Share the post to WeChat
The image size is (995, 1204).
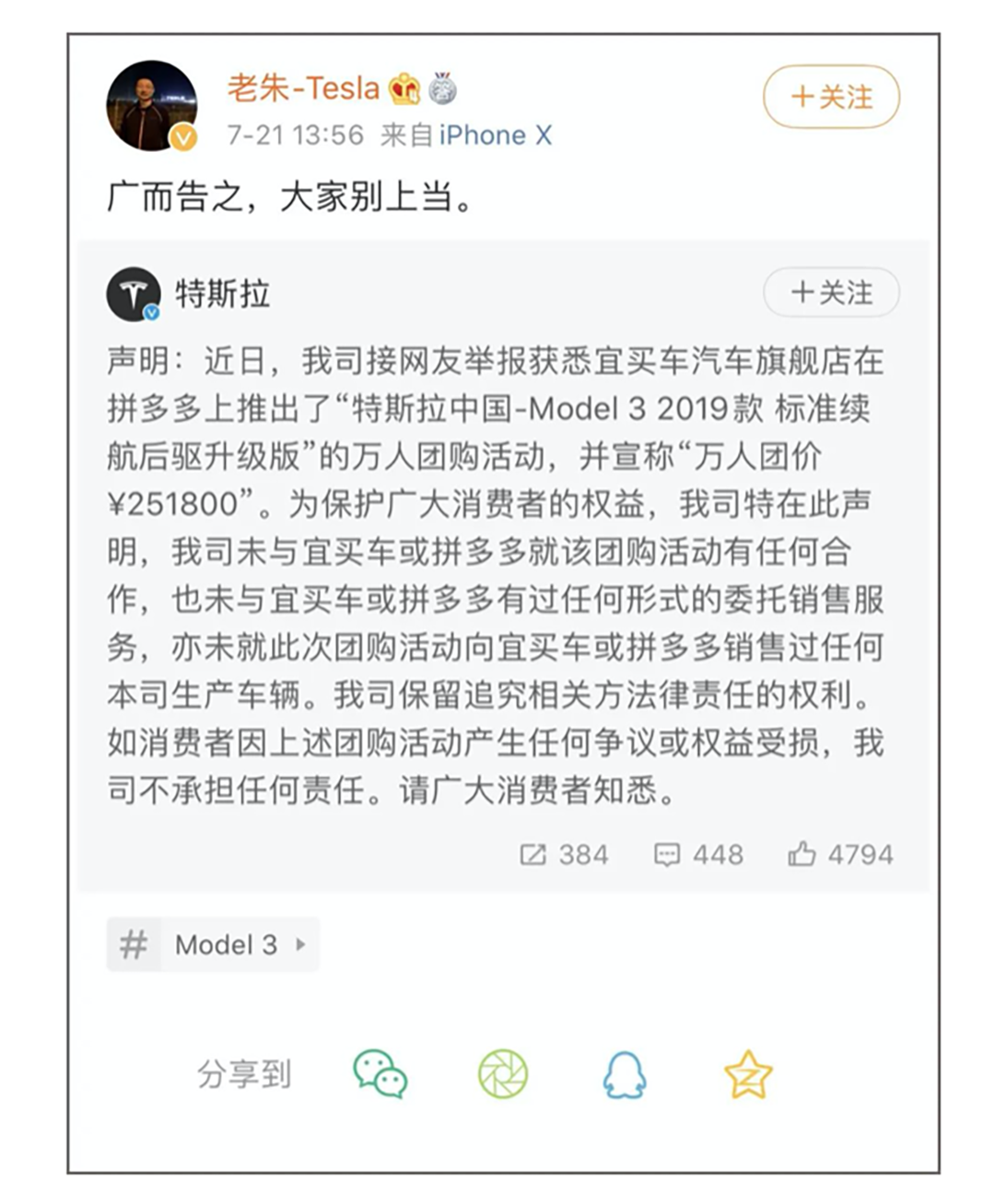[x=380, y=1074]
